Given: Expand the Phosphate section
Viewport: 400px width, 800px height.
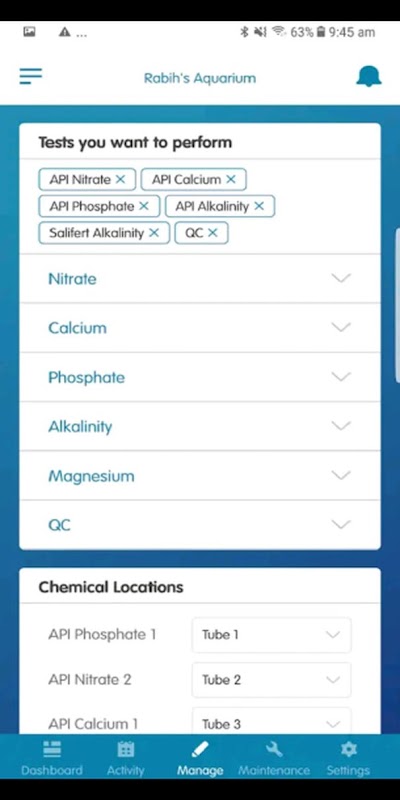Looking at the screenshot, I should pyautogui.click(x=200, y=377).
